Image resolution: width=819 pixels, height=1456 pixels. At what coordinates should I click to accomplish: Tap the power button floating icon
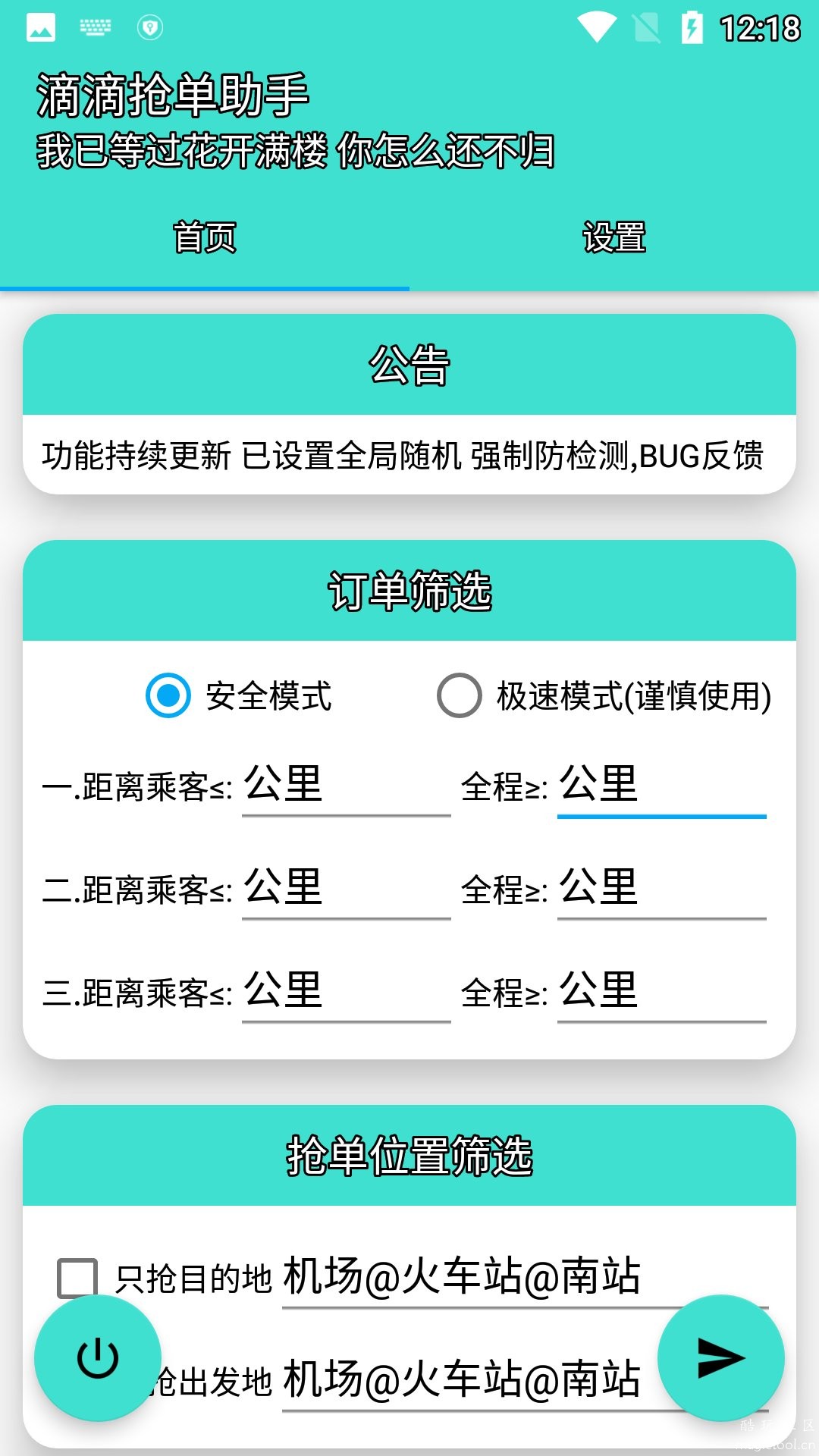[x=99, y=1357]
